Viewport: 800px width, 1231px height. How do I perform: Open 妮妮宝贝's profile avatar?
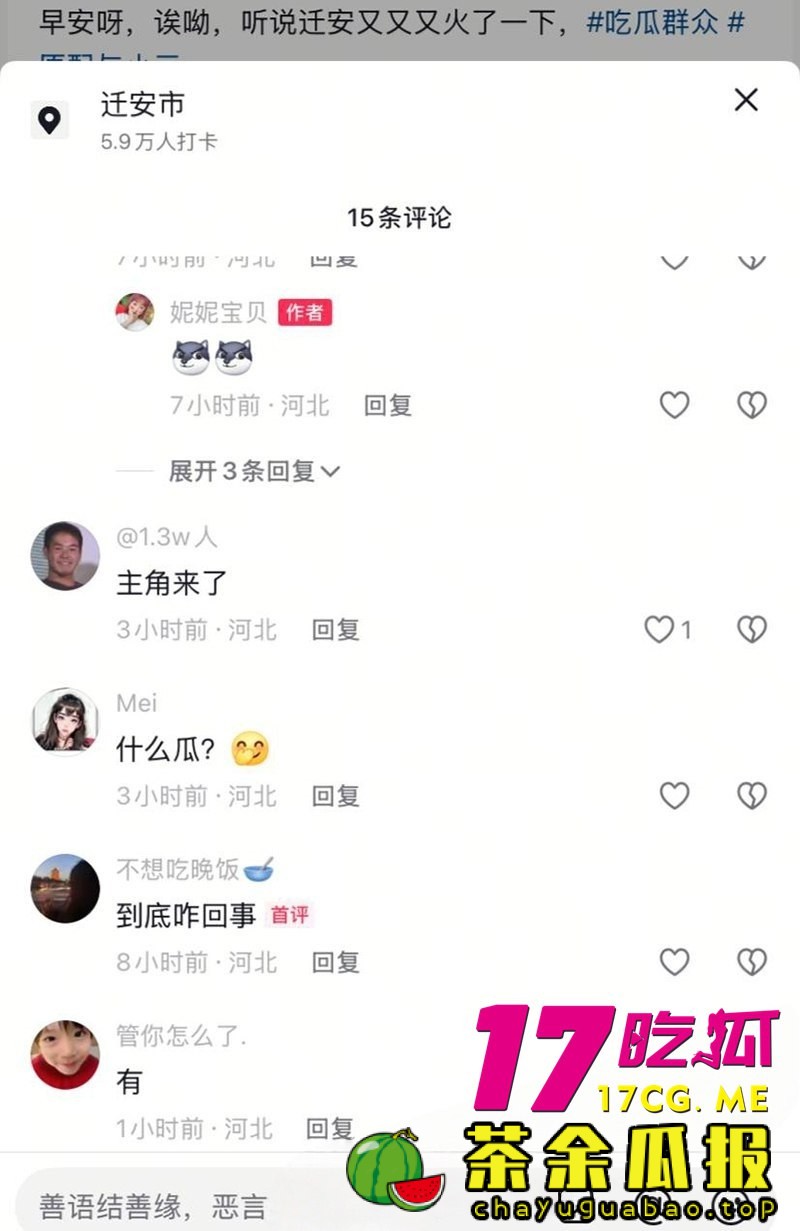point(135,312)
